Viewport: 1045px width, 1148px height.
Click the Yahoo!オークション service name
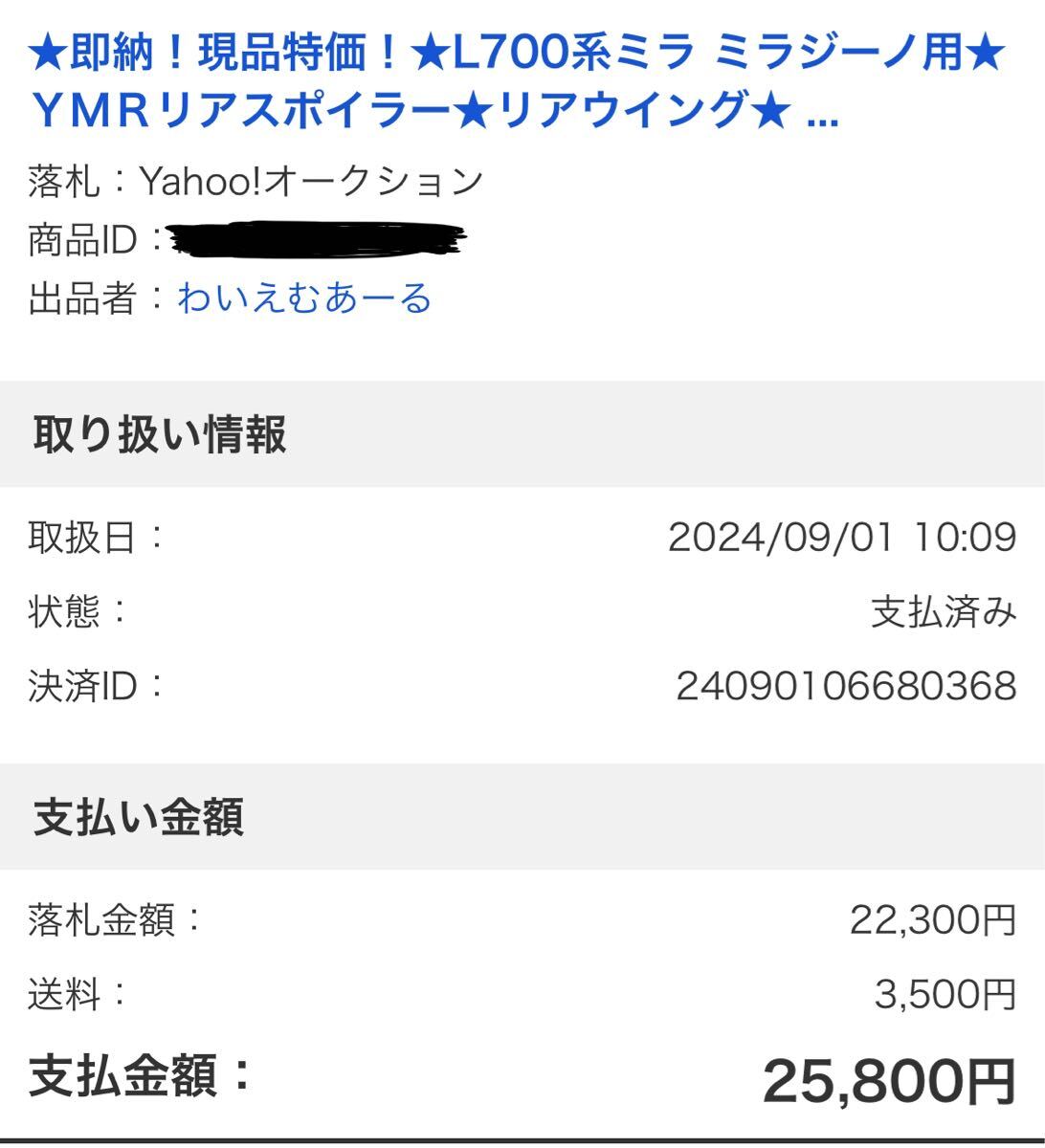[311, 178]
